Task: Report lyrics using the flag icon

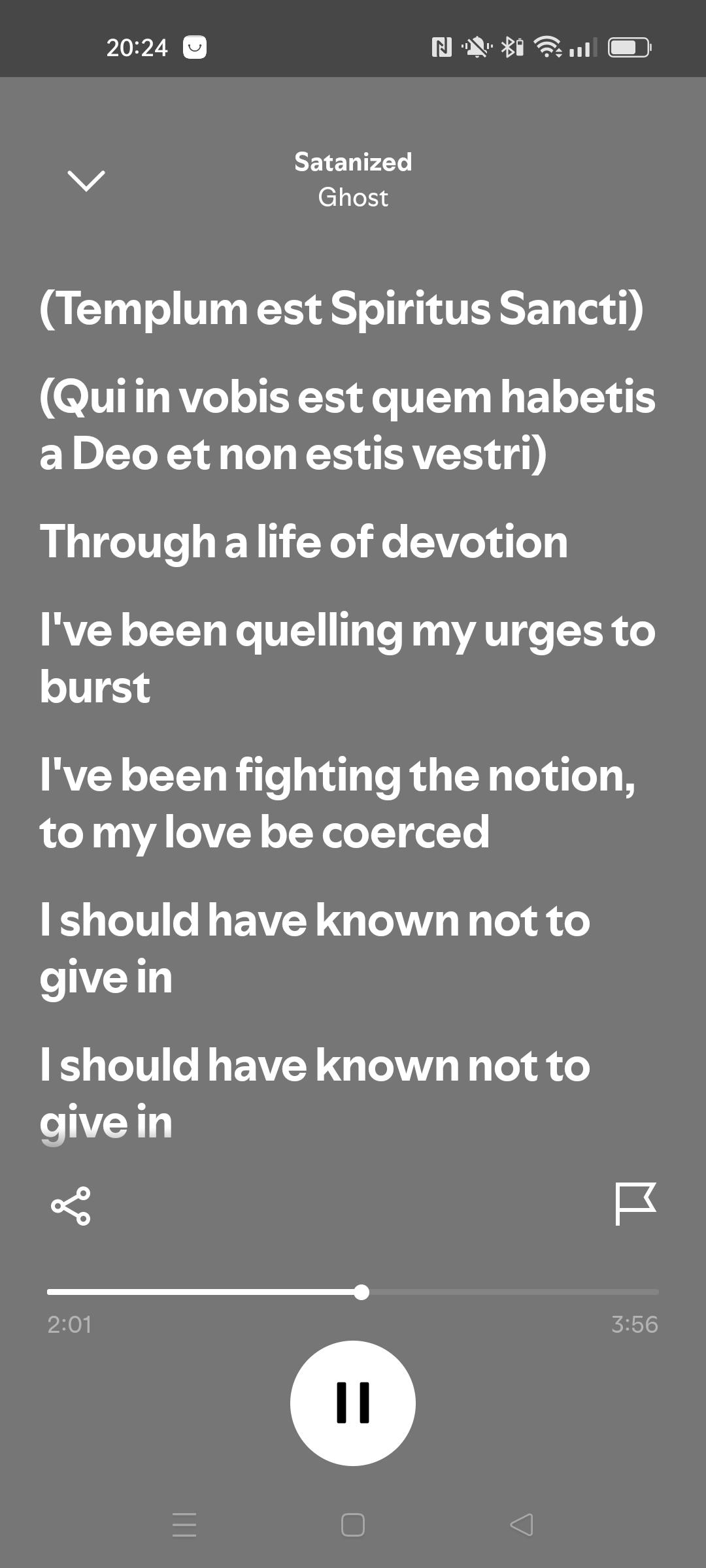Action: tap(635, 1203)
